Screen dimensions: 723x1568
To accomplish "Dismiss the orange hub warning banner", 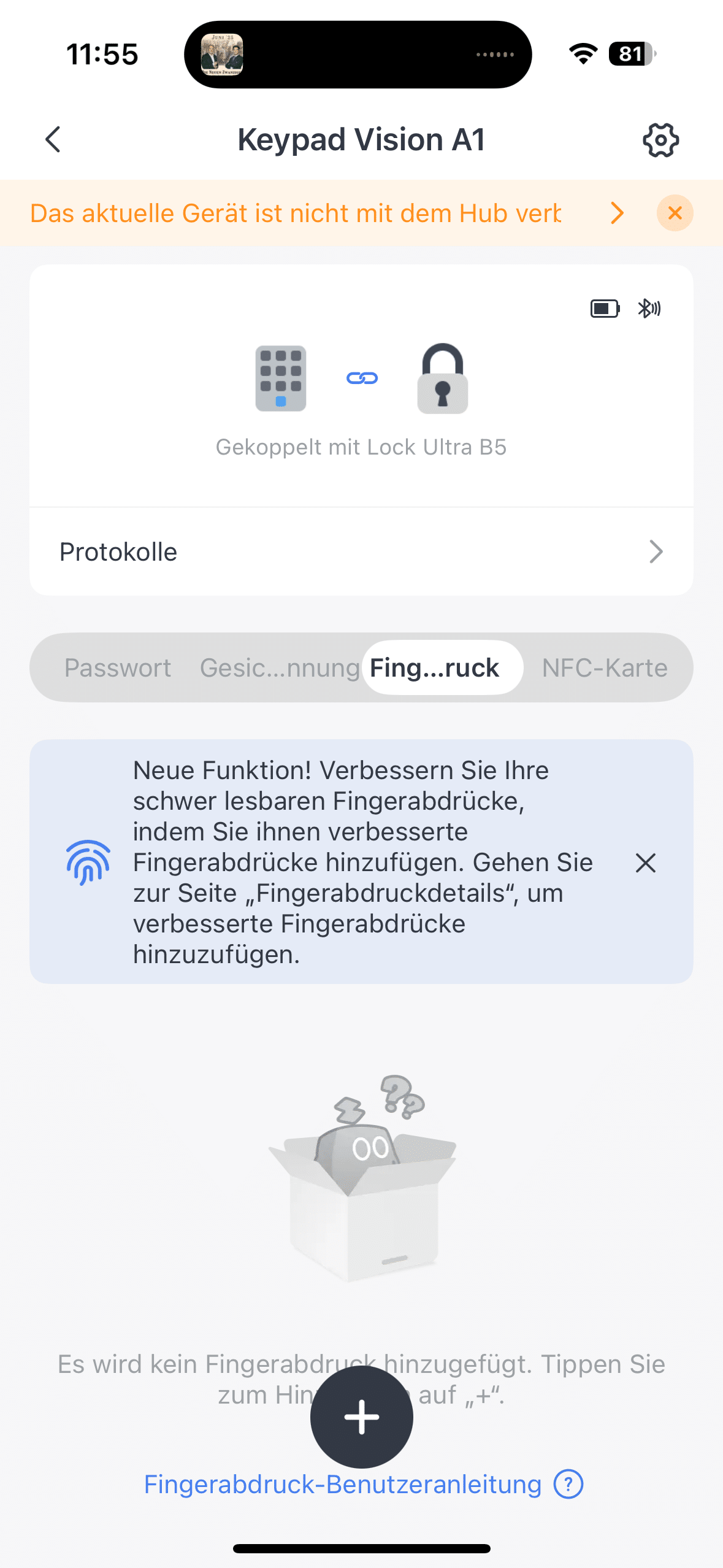I will (675, 213).
